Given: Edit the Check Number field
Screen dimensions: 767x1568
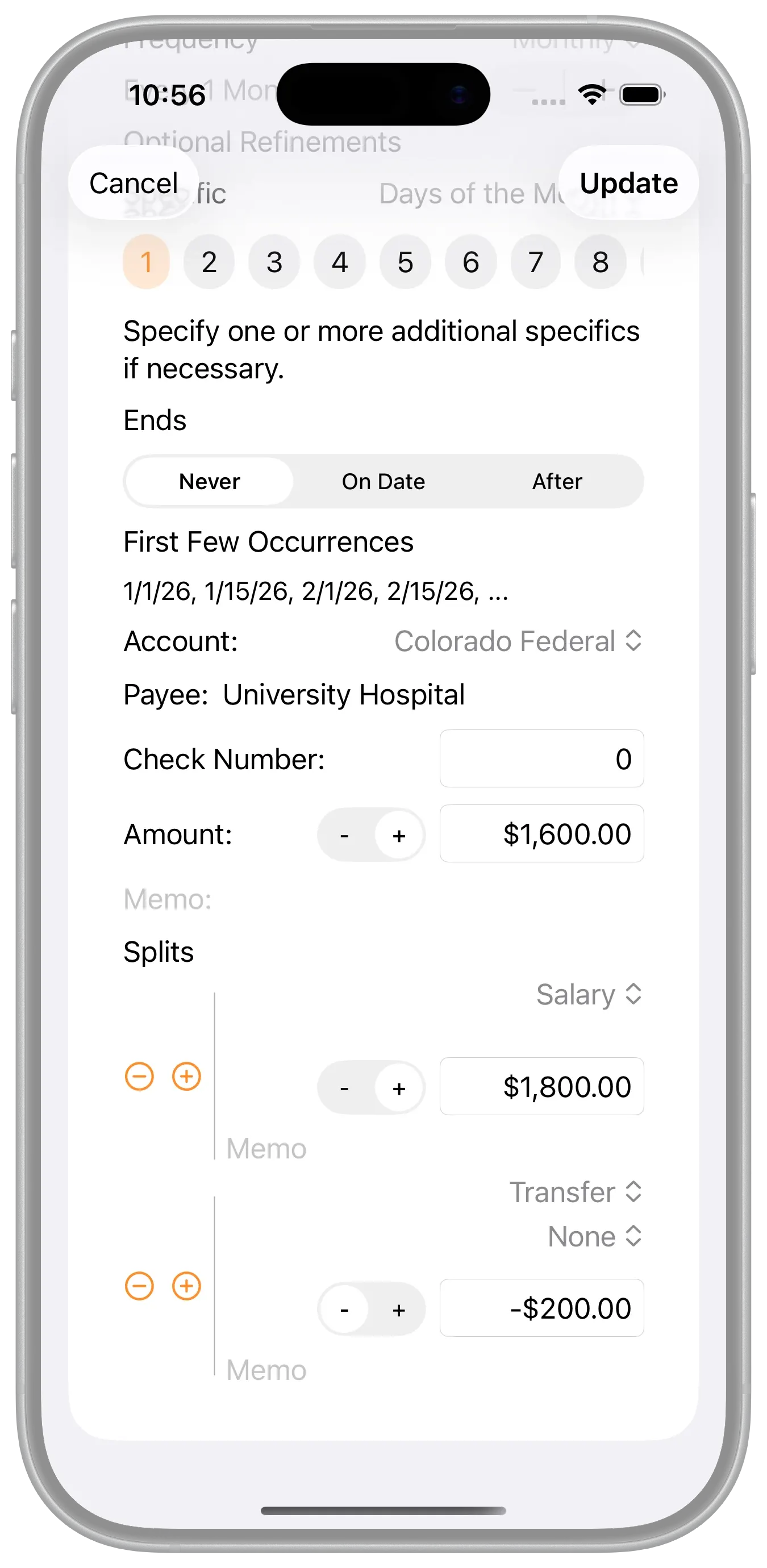Looking at the screenshot, I should tap(541, 759).
